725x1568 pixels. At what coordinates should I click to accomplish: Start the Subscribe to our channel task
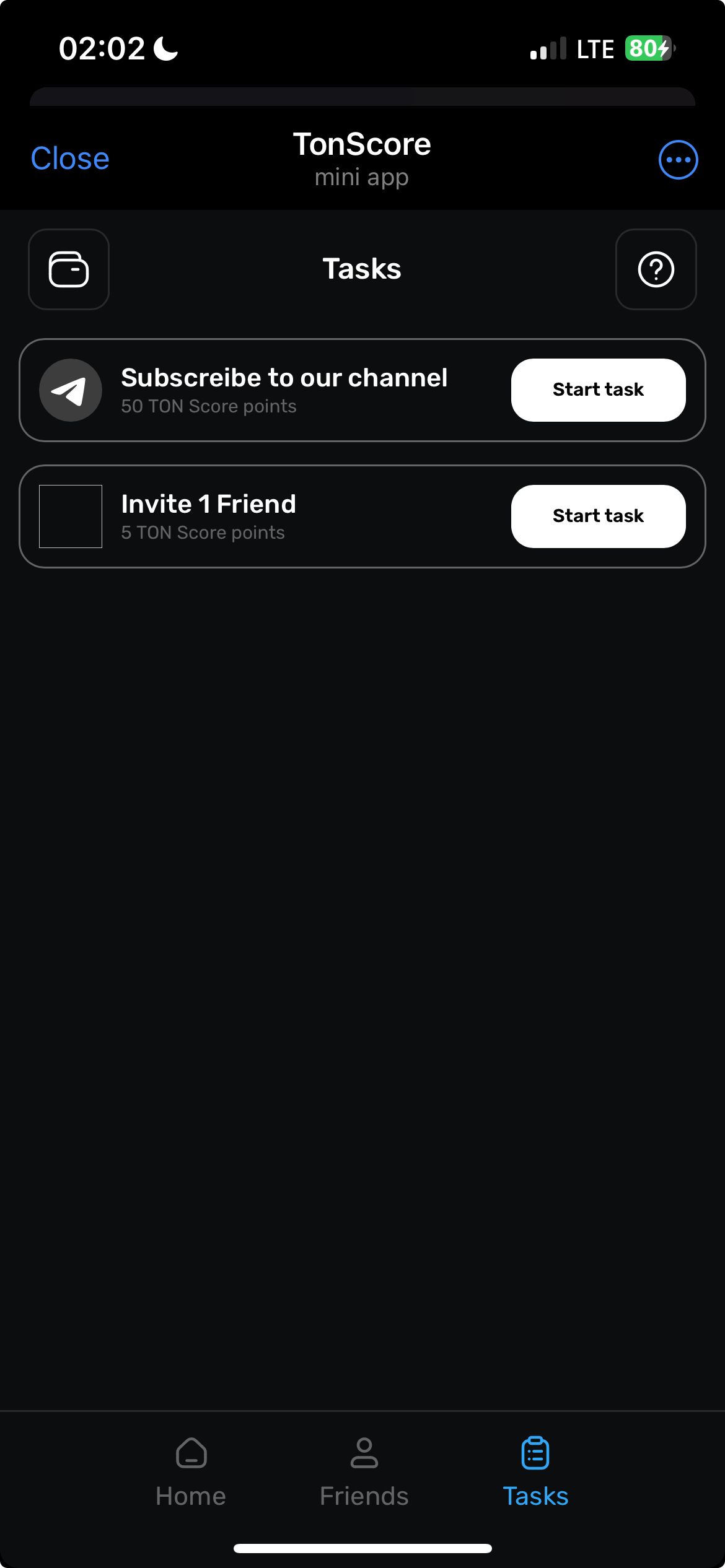tap(598, 390)
